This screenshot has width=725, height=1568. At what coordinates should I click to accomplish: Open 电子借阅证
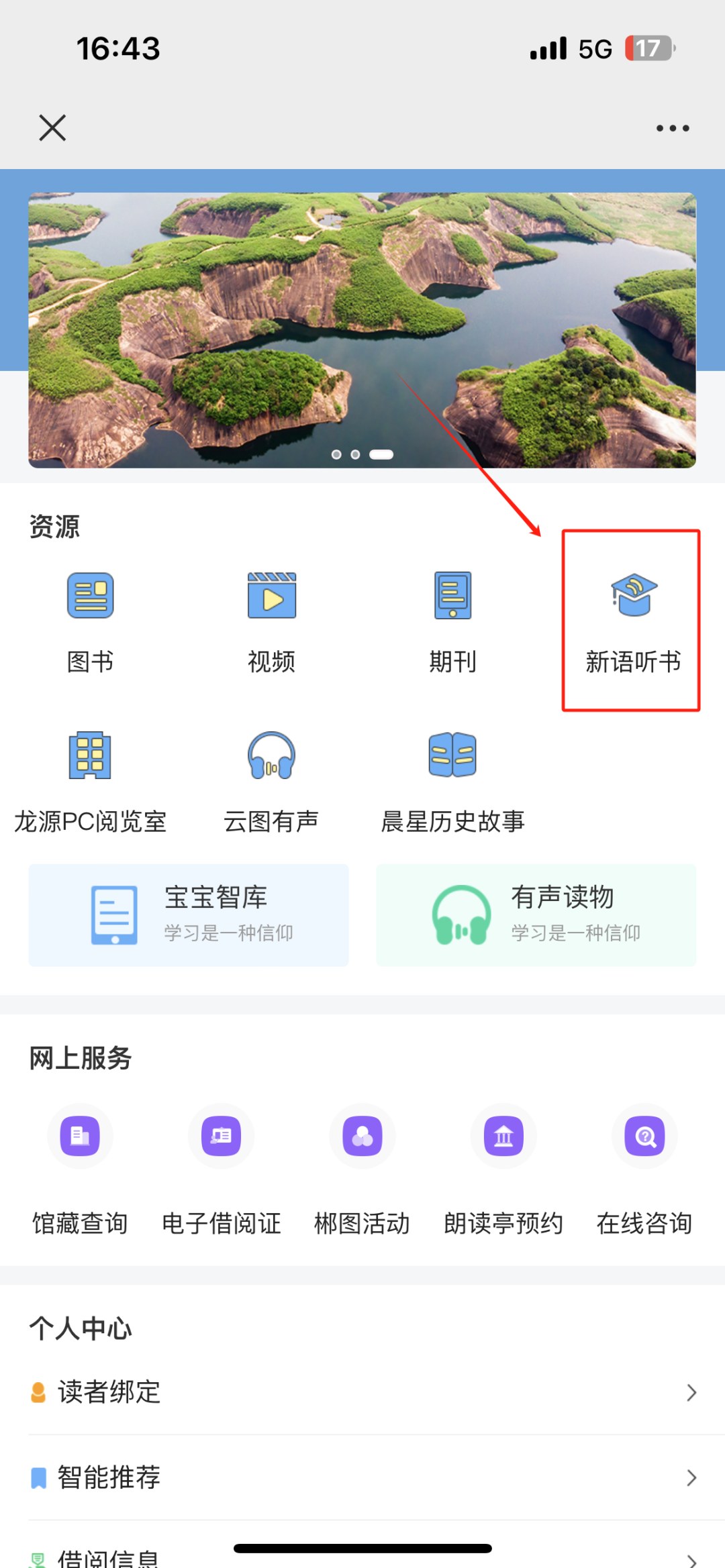pos(222,1167)
